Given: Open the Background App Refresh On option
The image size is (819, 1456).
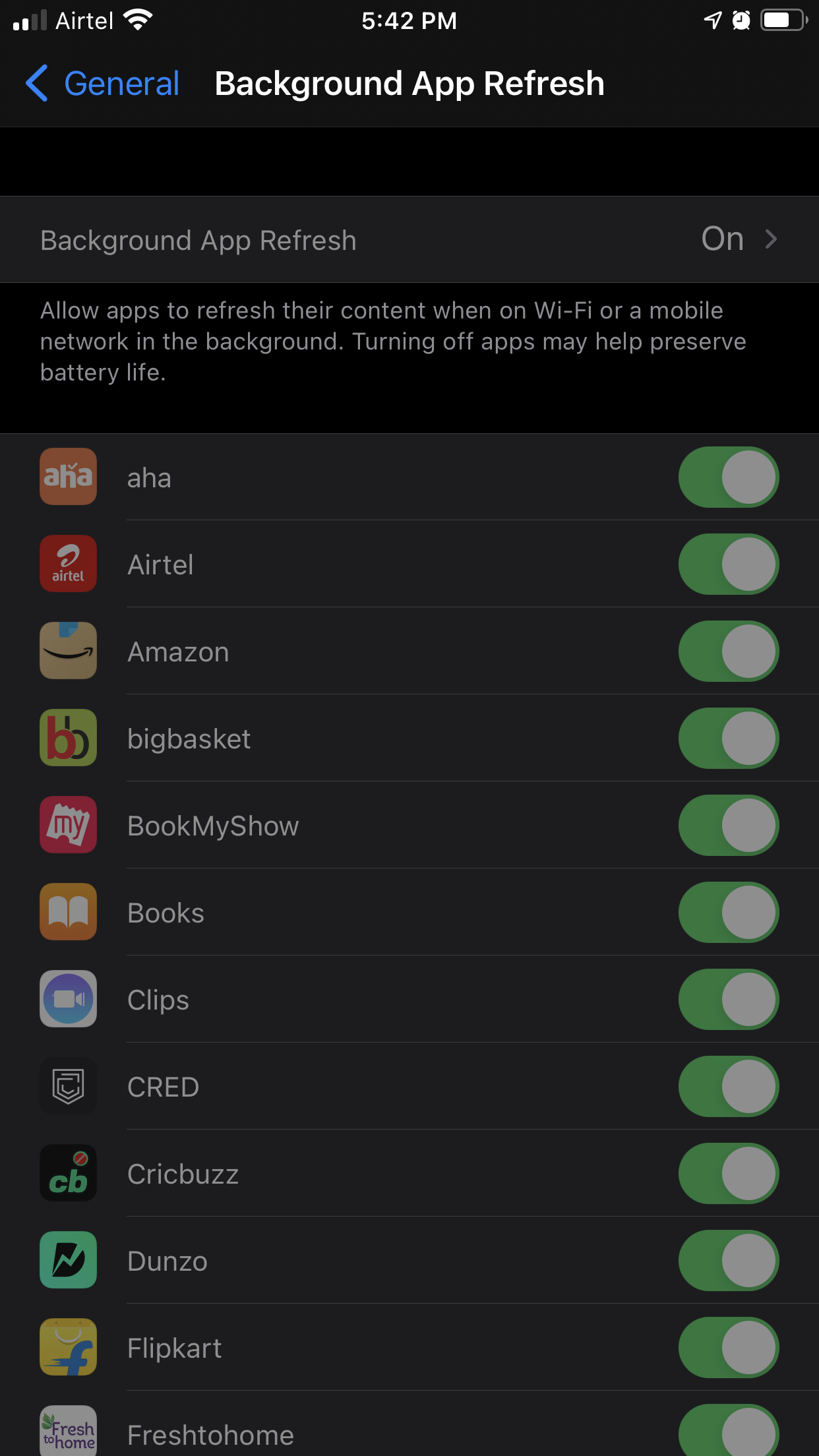Looking at the screenshot, I should tap(409, 239).
